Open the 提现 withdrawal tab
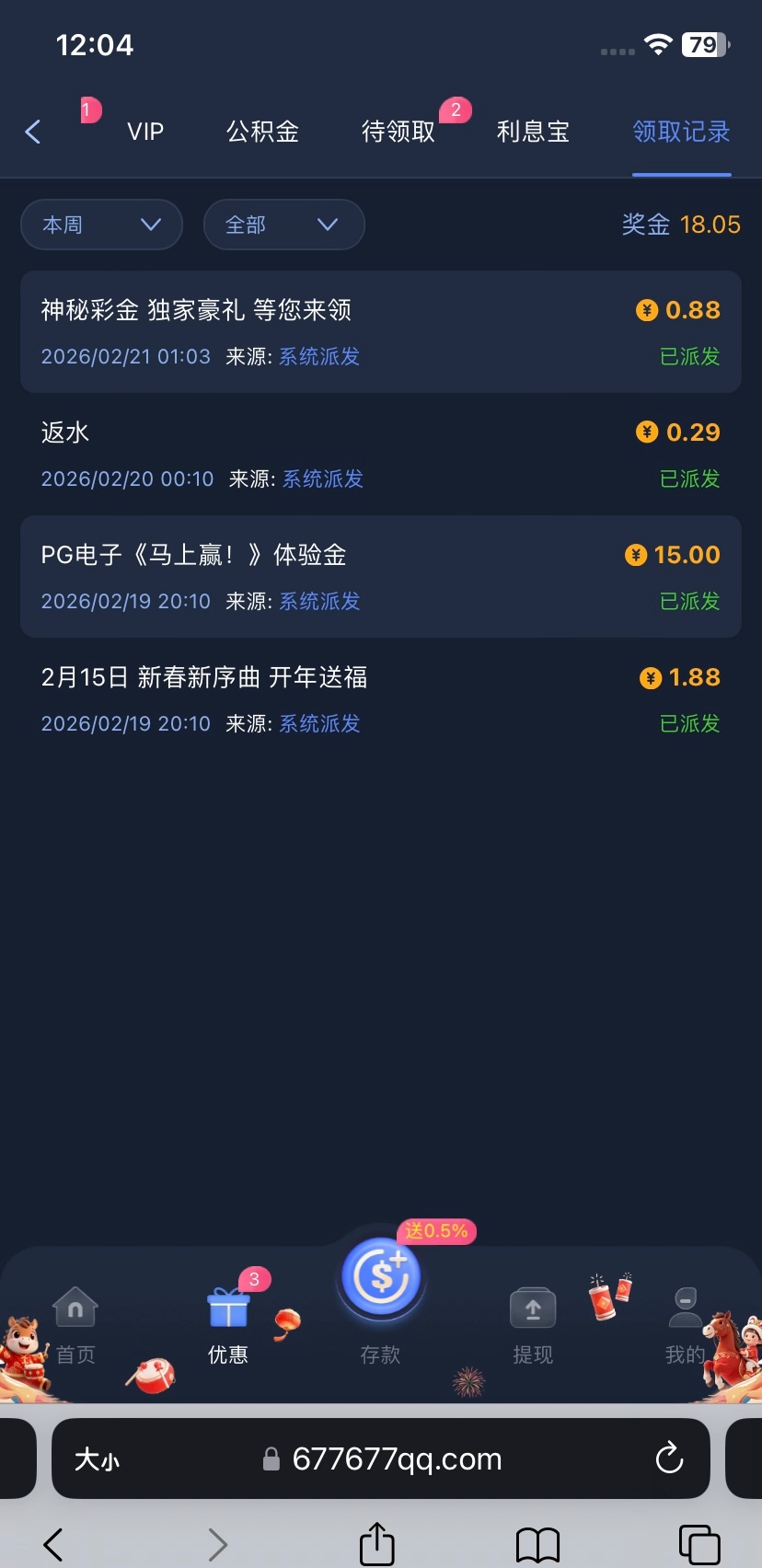 (x=533, y=1325)
